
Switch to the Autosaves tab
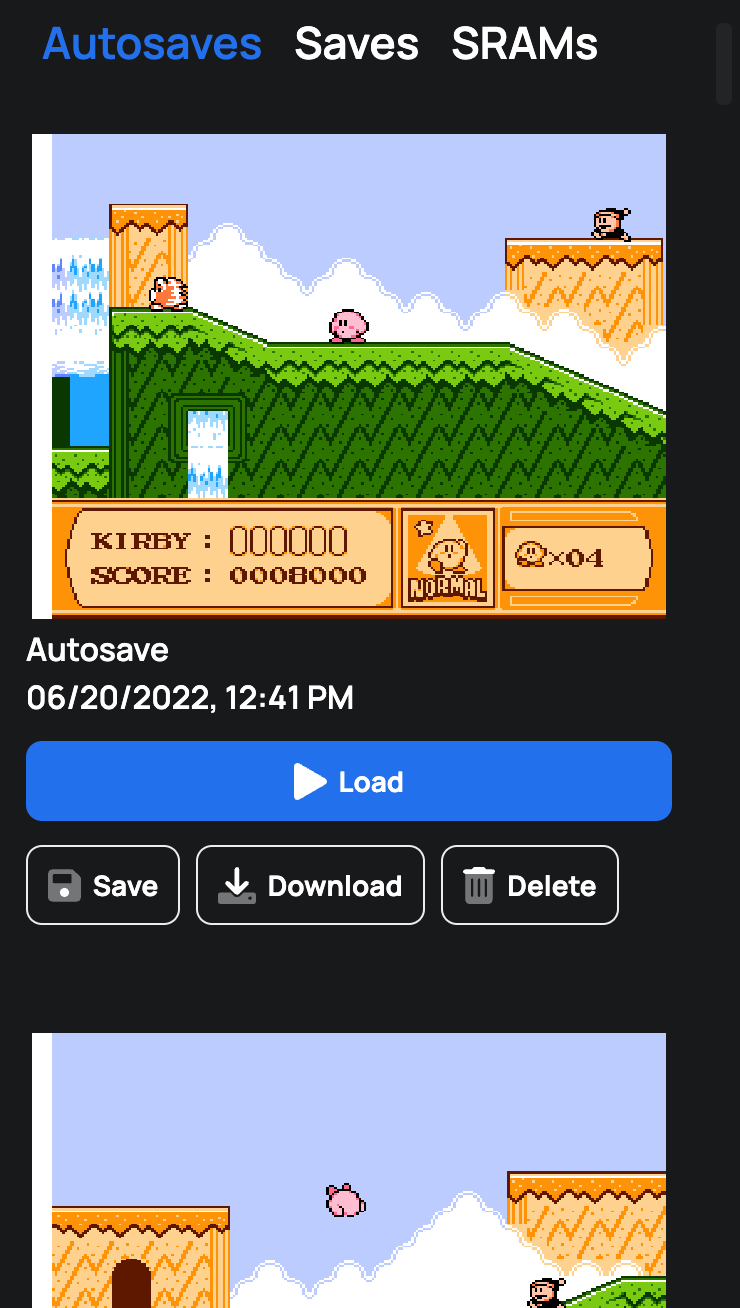click(x=152, y=44)
